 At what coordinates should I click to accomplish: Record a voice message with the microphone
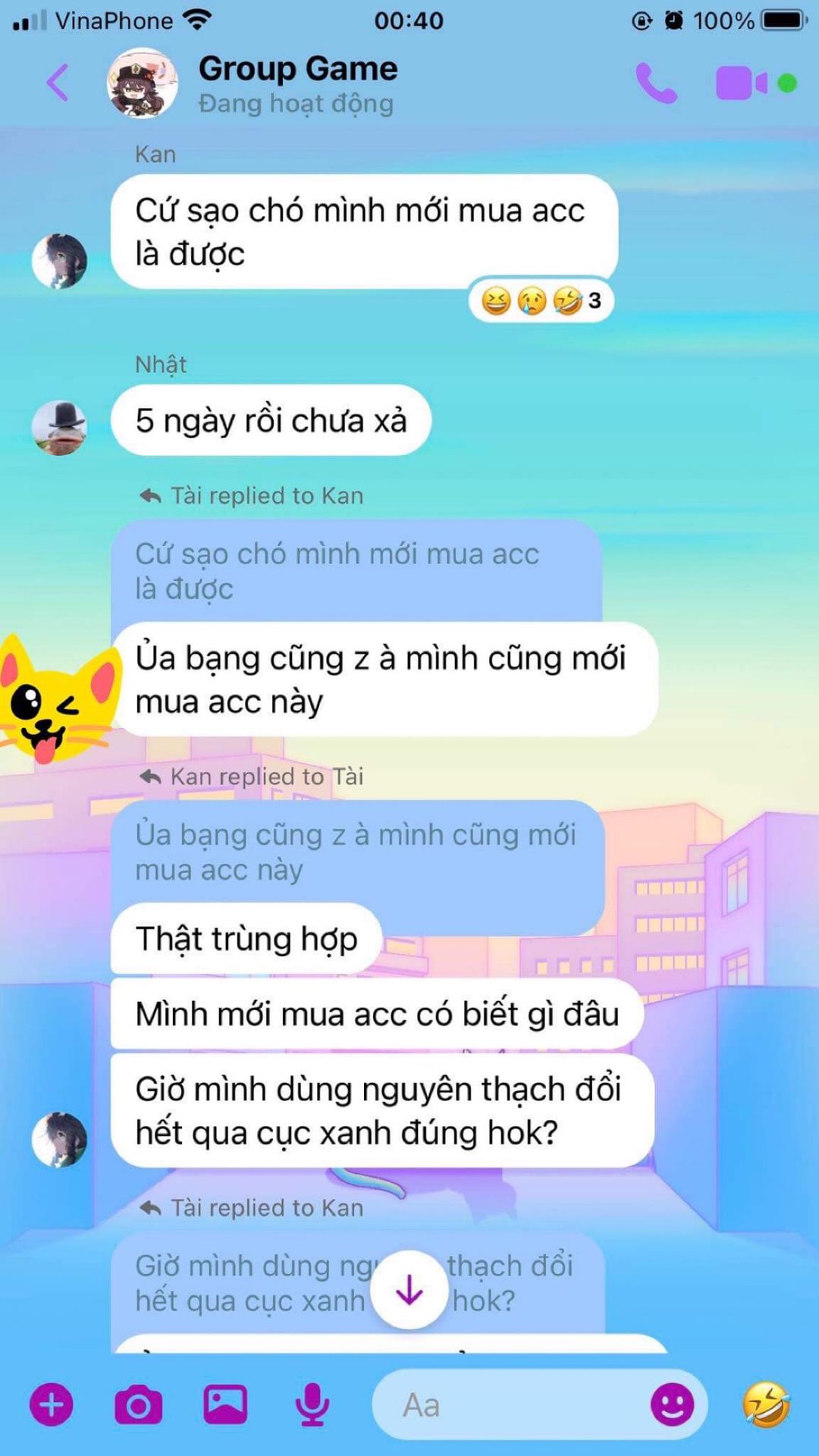click(312, 1404)
